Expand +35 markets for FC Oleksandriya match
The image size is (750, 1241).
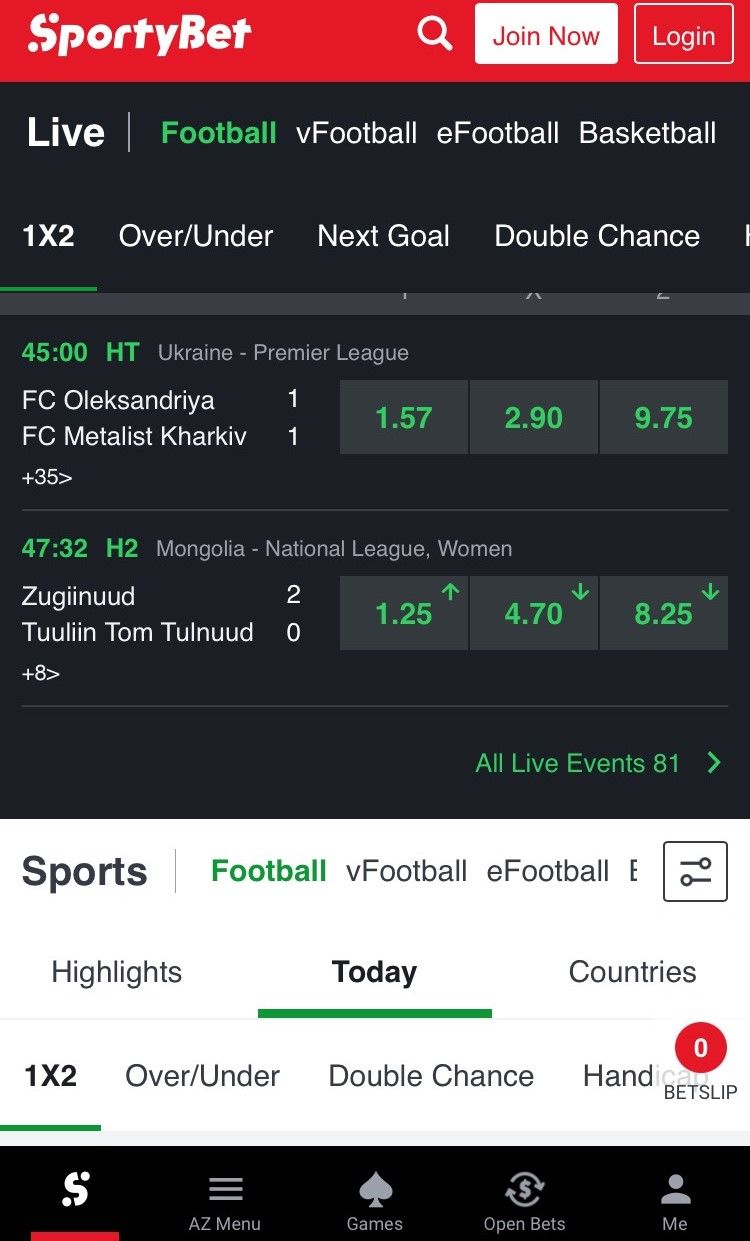[x=47, y=478]
